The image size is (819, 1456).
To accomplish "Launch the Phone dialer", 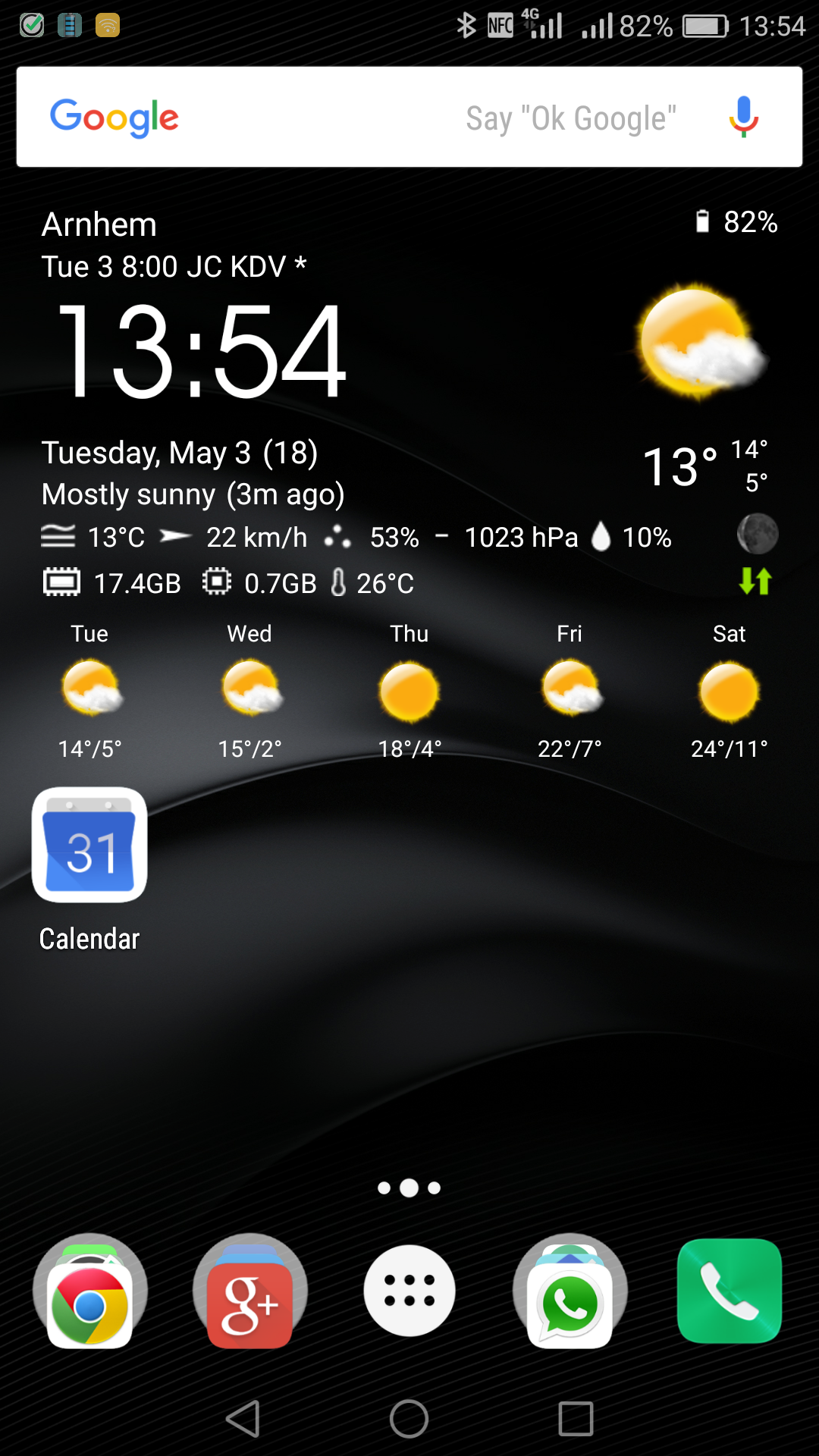I will coord(730,1291).
